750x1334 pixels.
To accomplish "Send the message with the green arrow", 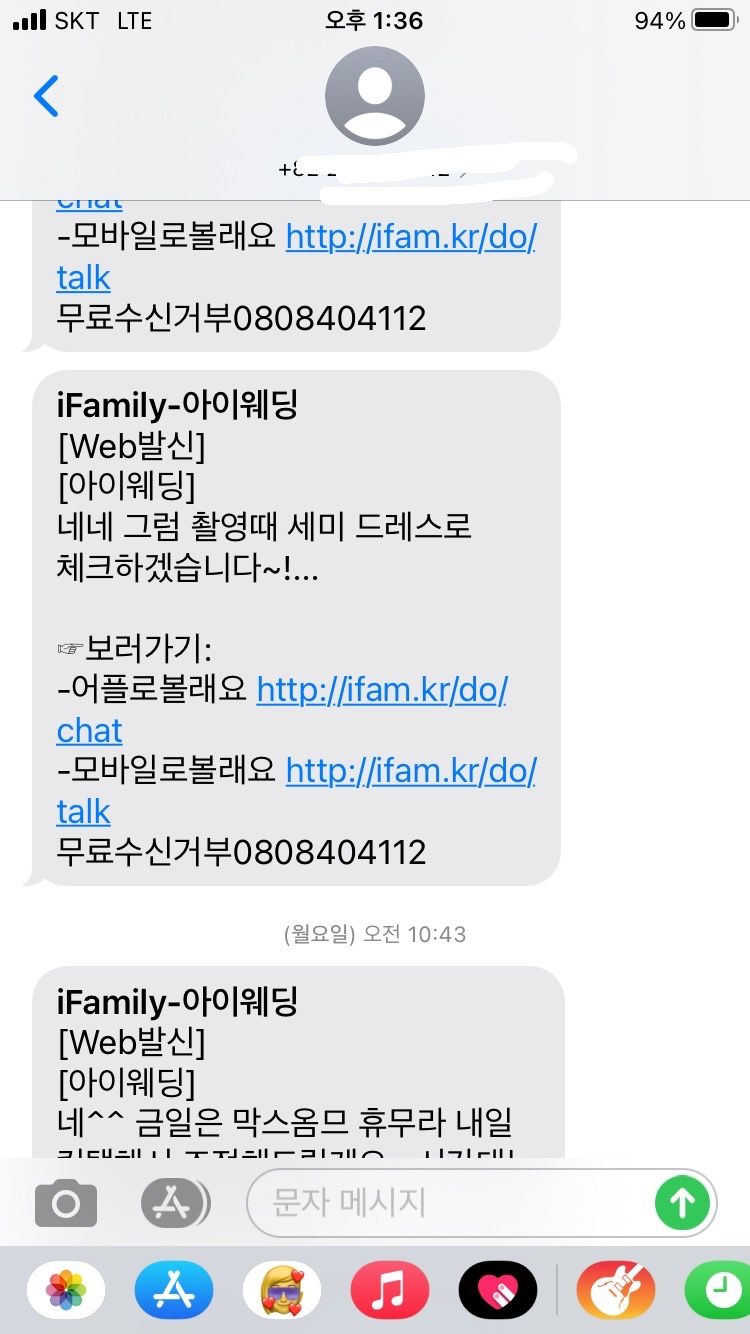I will coord(682,1203).
